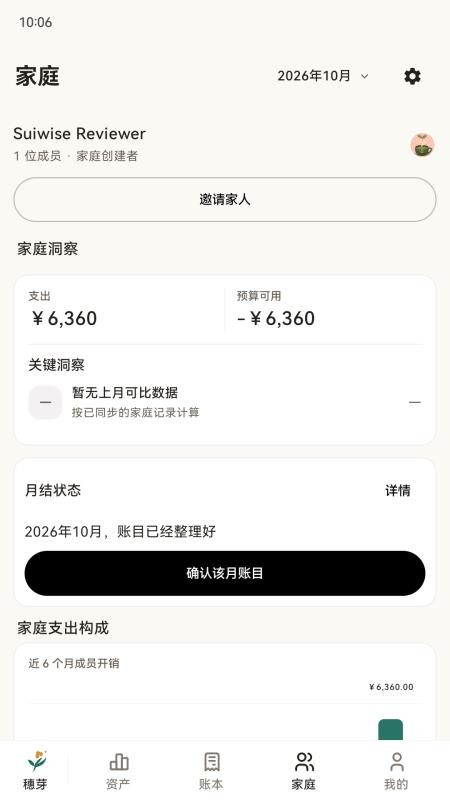Switch to the 资产 tab
Image resolution: width=450 pixels, height=800 pixels.
[x=118, y=770]
